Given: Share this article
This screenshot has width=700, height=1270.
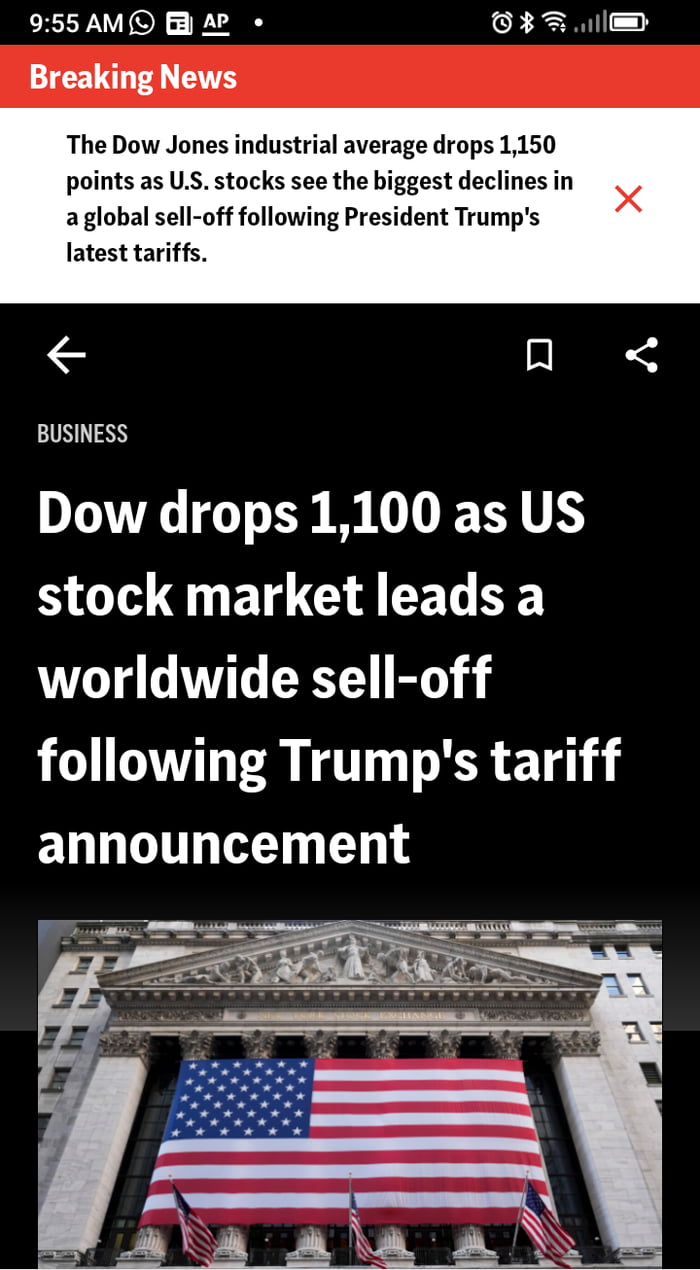Looking at the screenshot, I should click(x=641, y=355).
